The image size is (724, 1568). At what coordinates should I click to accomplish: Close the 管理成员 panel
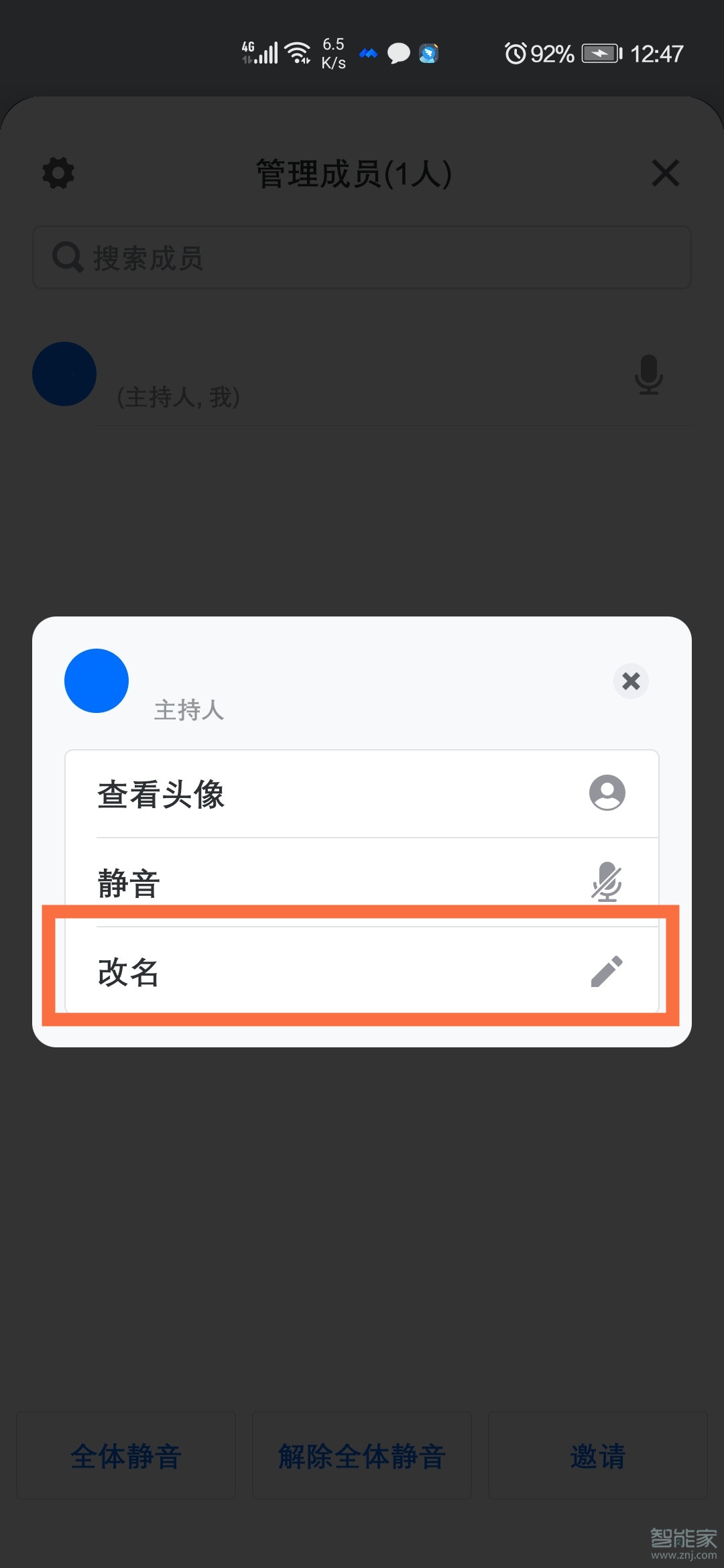665,174
